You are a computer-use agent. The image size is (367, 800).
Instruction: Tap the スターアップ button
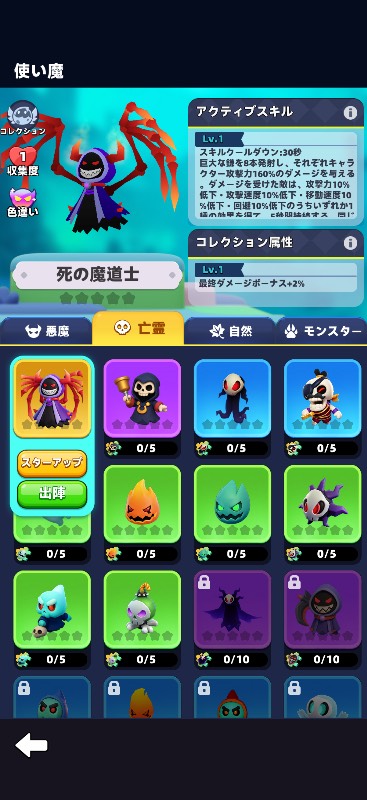coord(52,463)
